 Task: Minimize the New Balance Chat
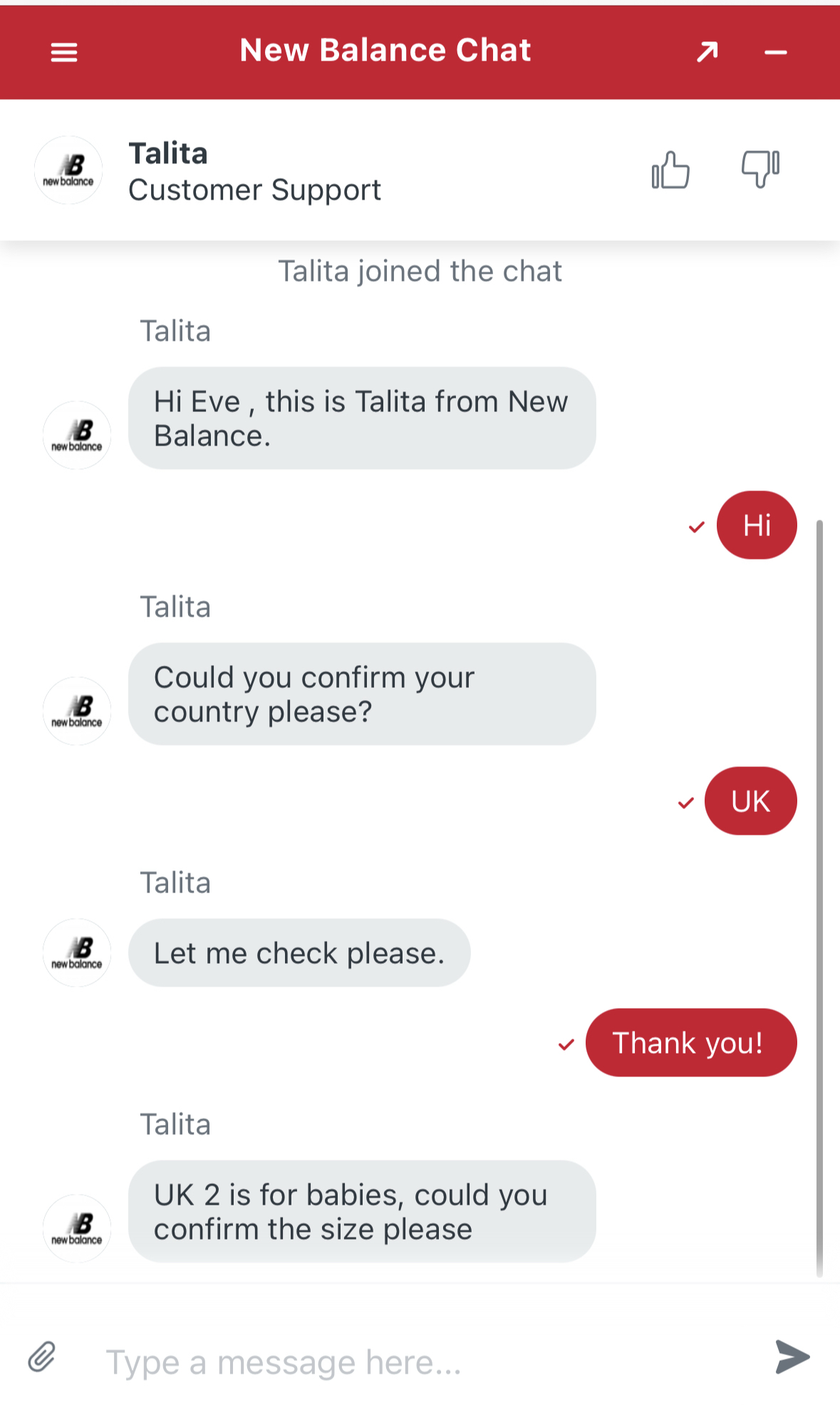775,52
